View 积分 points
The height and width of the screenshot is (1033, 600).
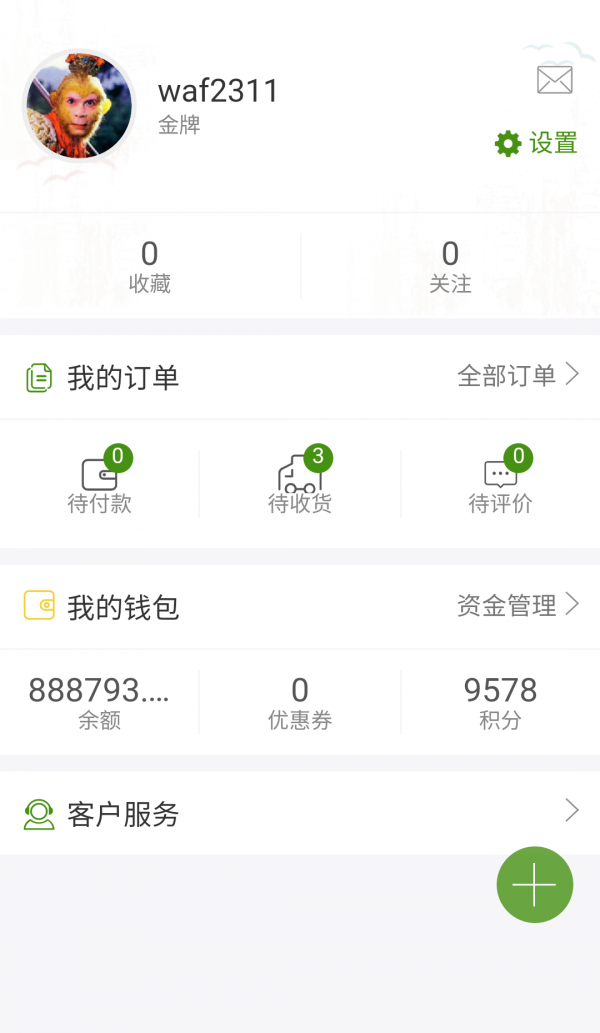(500, 702)
